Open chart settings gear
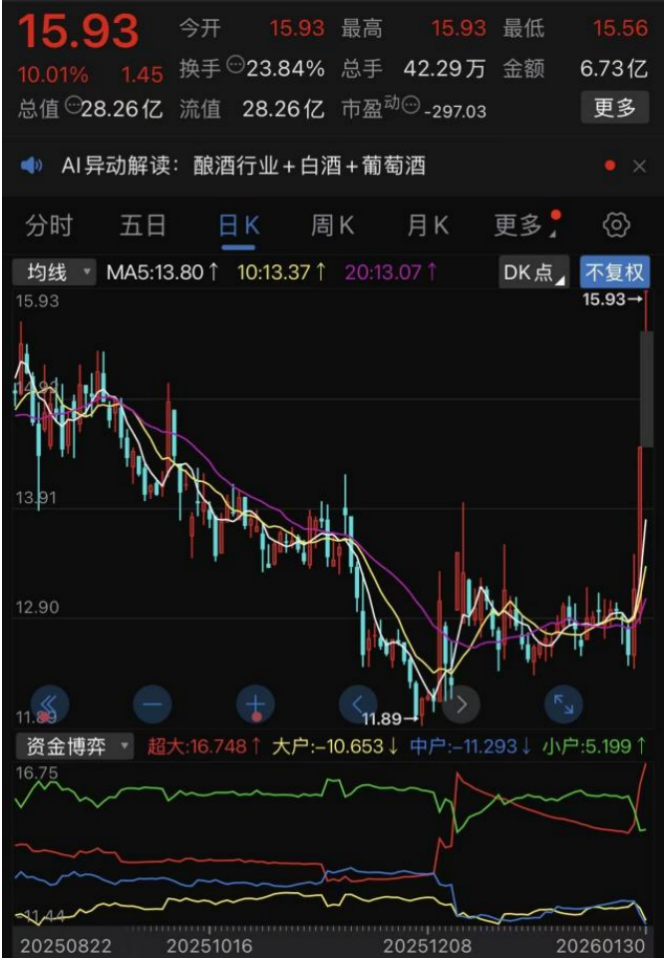Viewport: 664px width, 960px height. pyautogui.click(x=616, y=226)
